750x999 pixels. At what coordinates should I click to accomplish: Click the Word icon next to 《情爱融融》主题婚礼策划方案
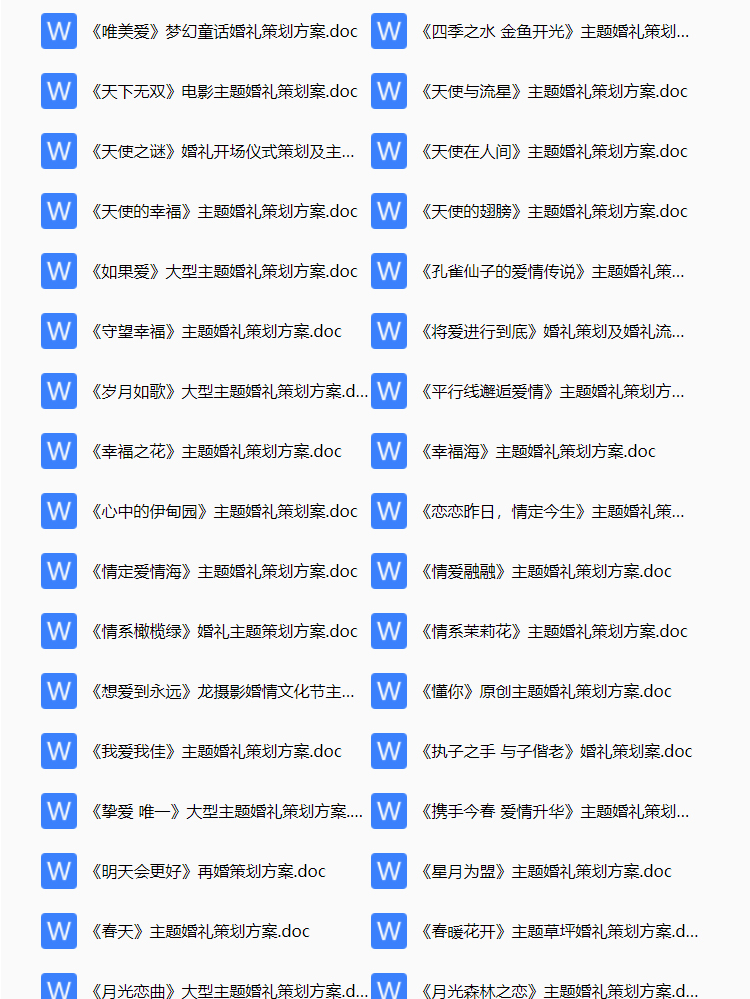[x=388, y=571]
